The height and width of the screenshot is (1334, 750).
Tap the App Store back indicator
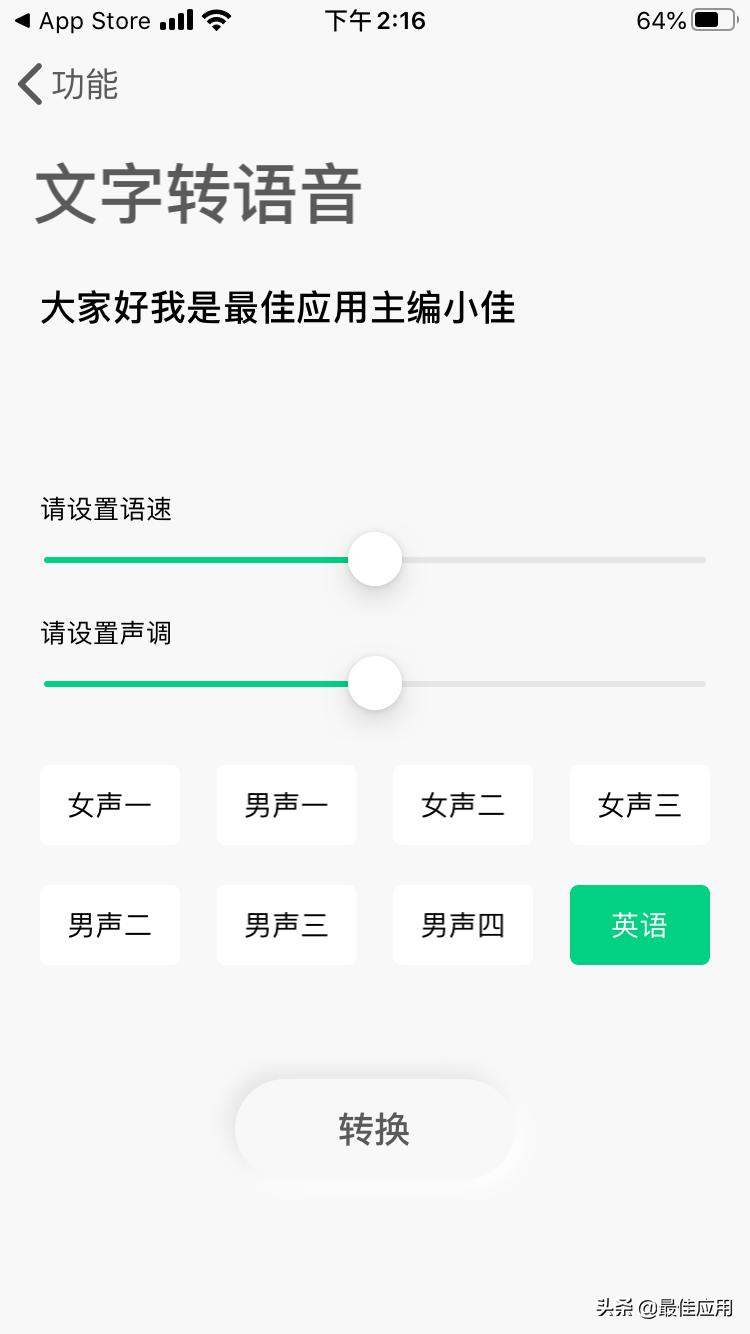pyautogui.click(x=80, y=20)
